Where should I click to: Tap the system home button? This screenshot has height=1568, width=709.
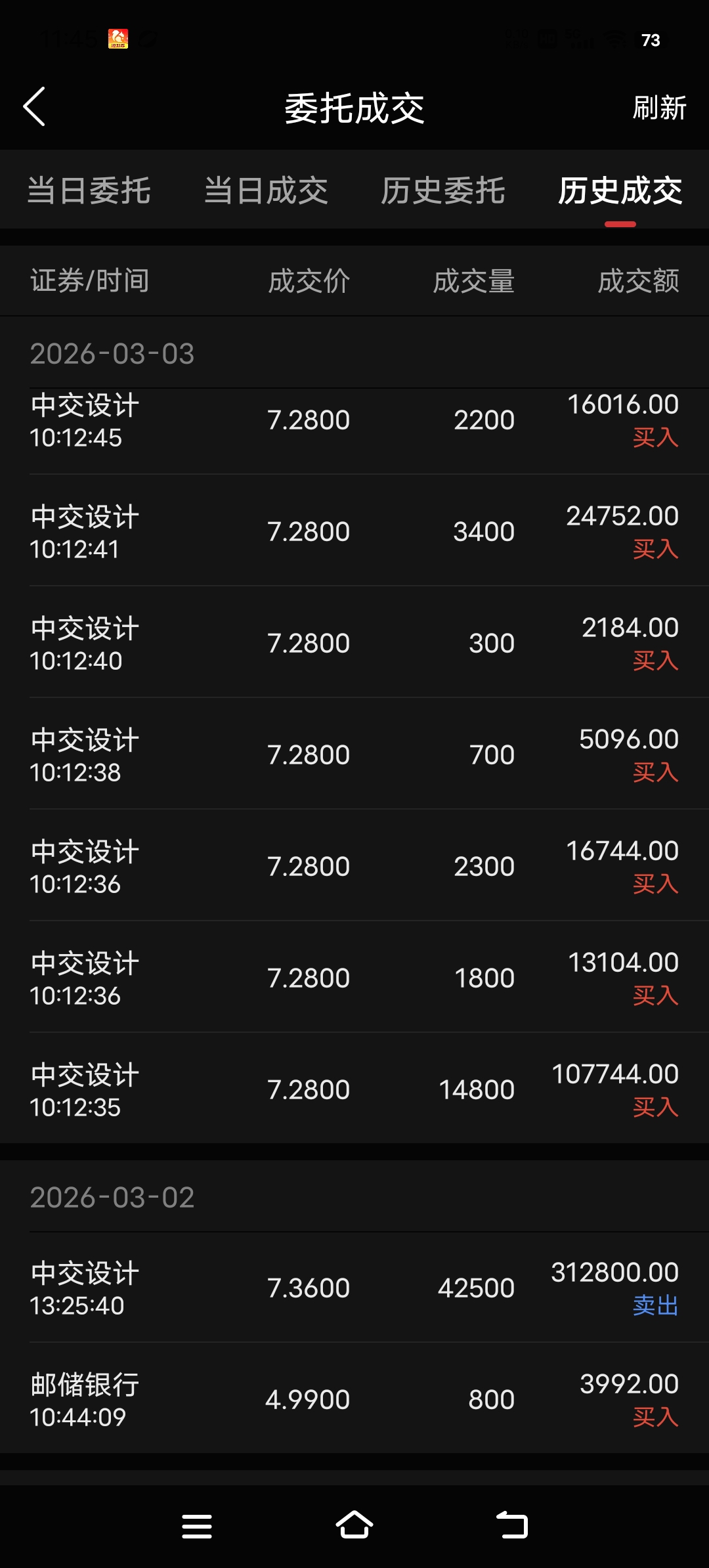[354, 1526]
